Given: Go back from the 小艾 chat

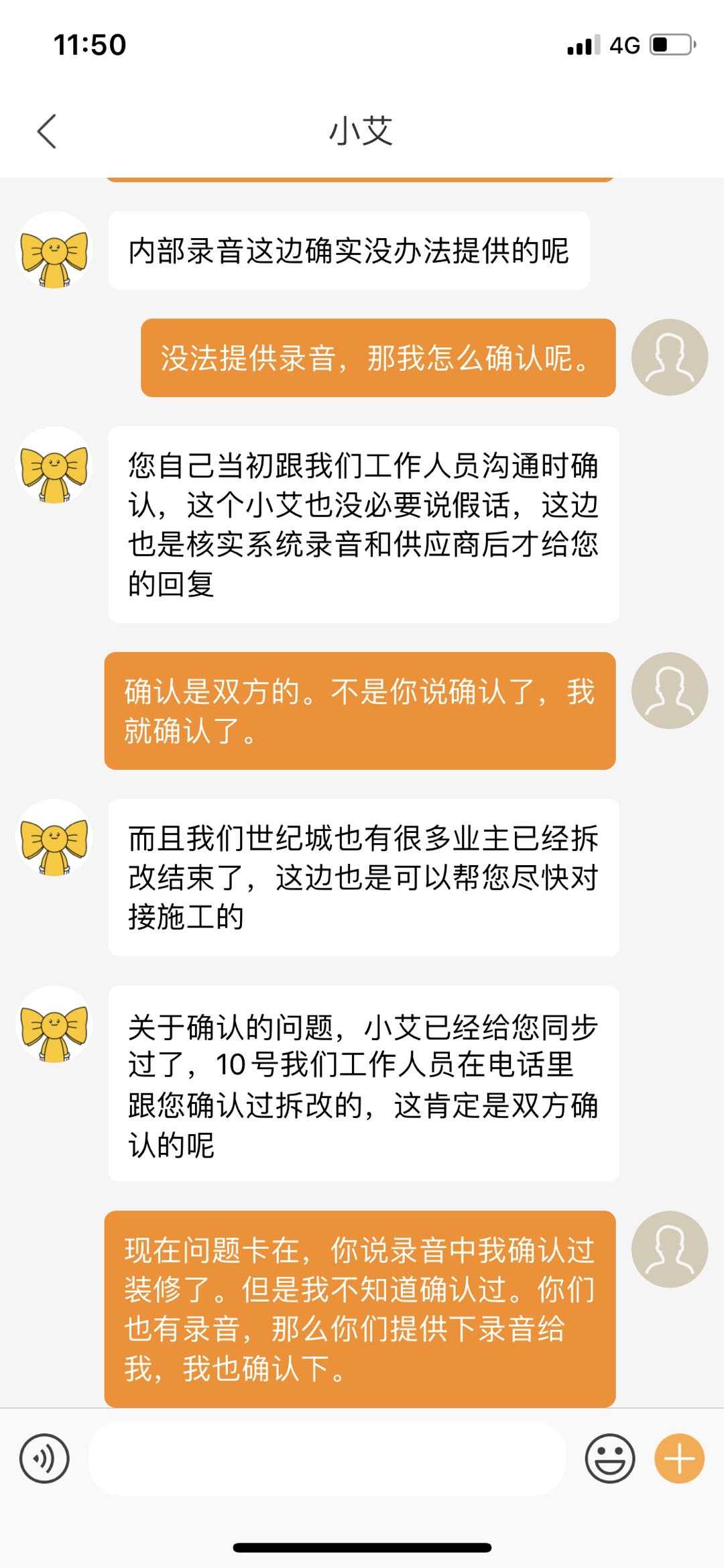Looking at the screenshot, I should tap(47, 131).
